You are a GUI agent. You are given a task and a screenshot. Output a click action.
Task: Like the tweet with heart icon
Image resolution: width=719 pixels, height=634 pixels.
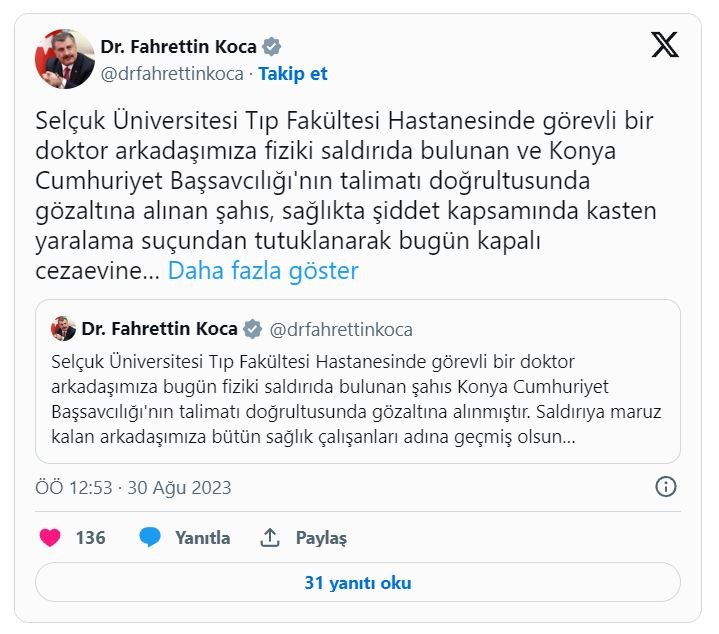coord(50,538)
